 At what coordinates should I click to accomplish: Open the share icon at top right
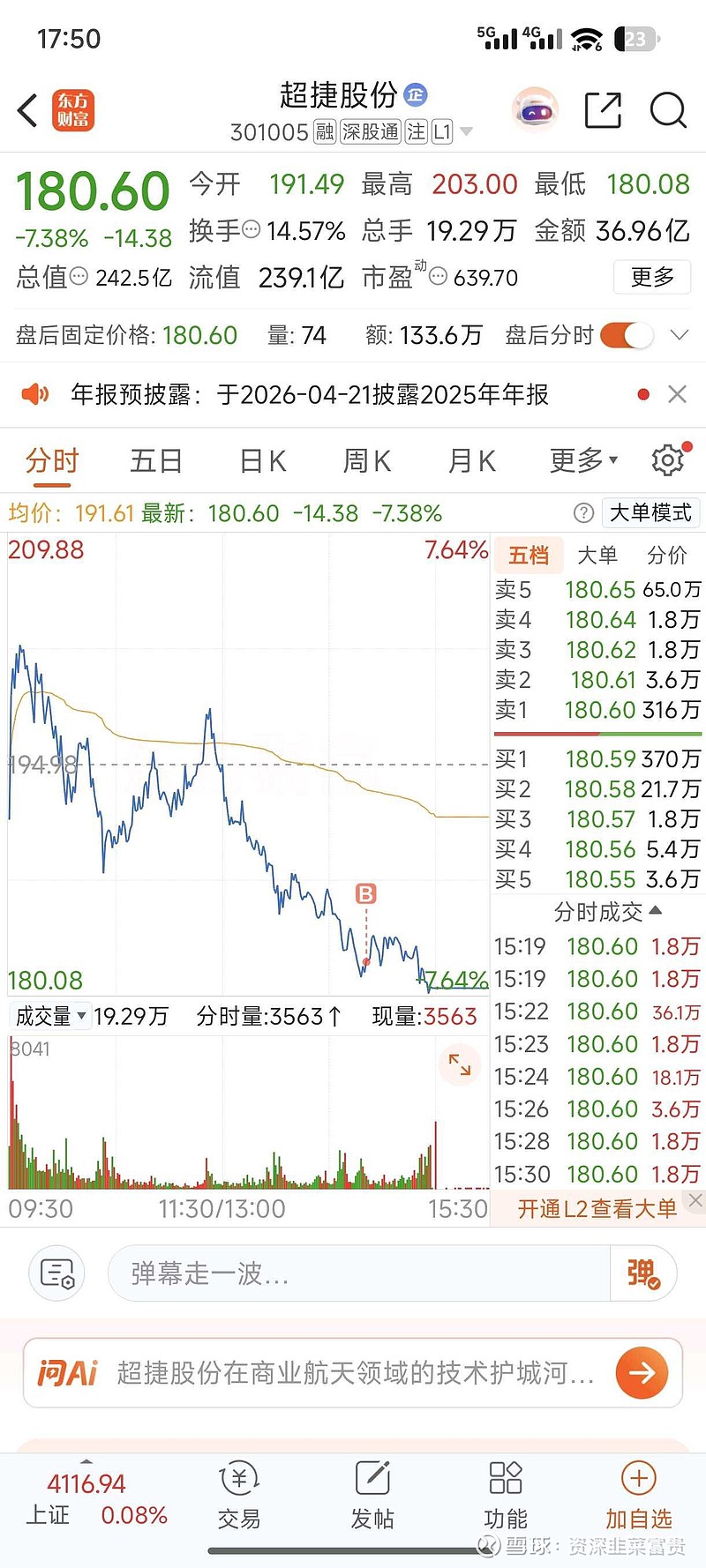pos(603,110)
